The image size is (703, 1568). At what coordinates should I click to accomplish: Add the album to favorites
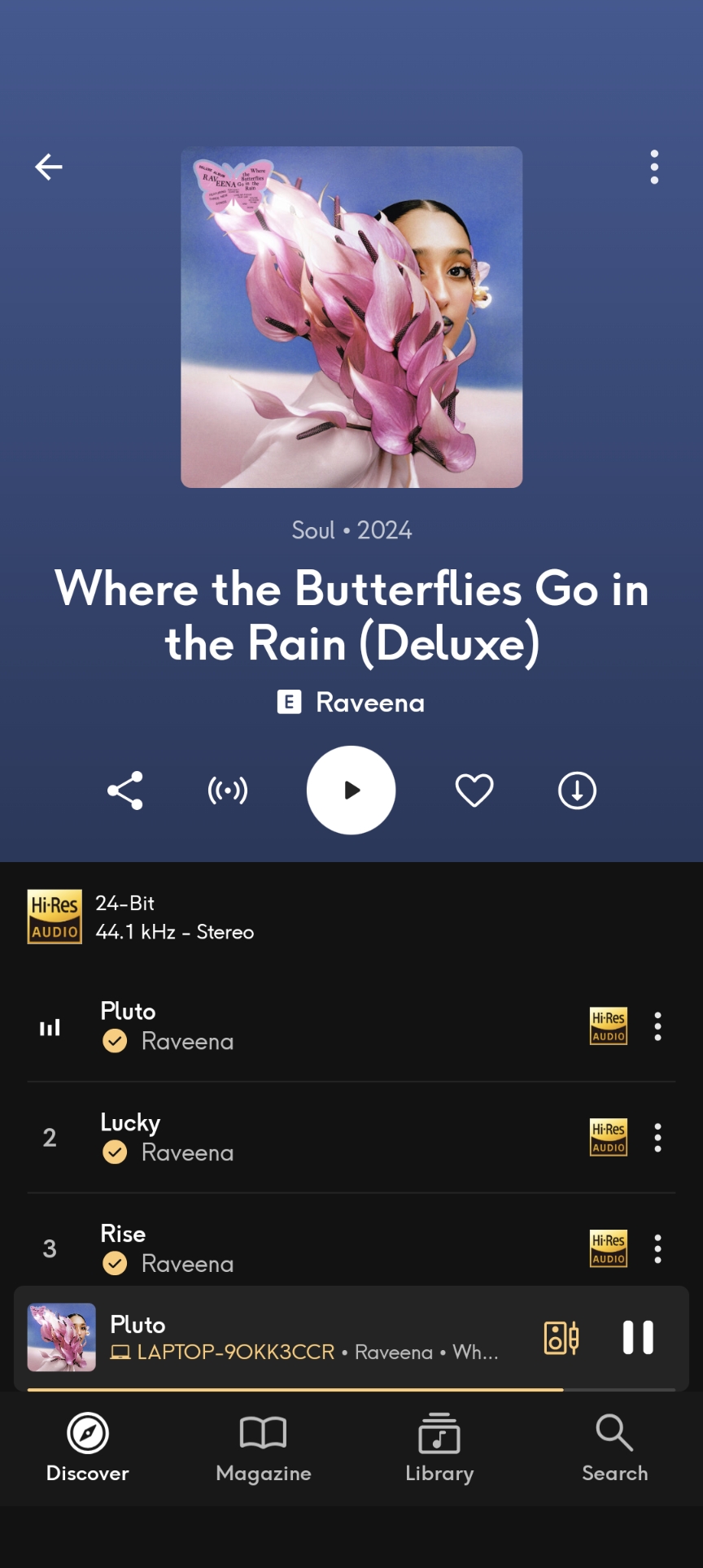pos(474,791)
